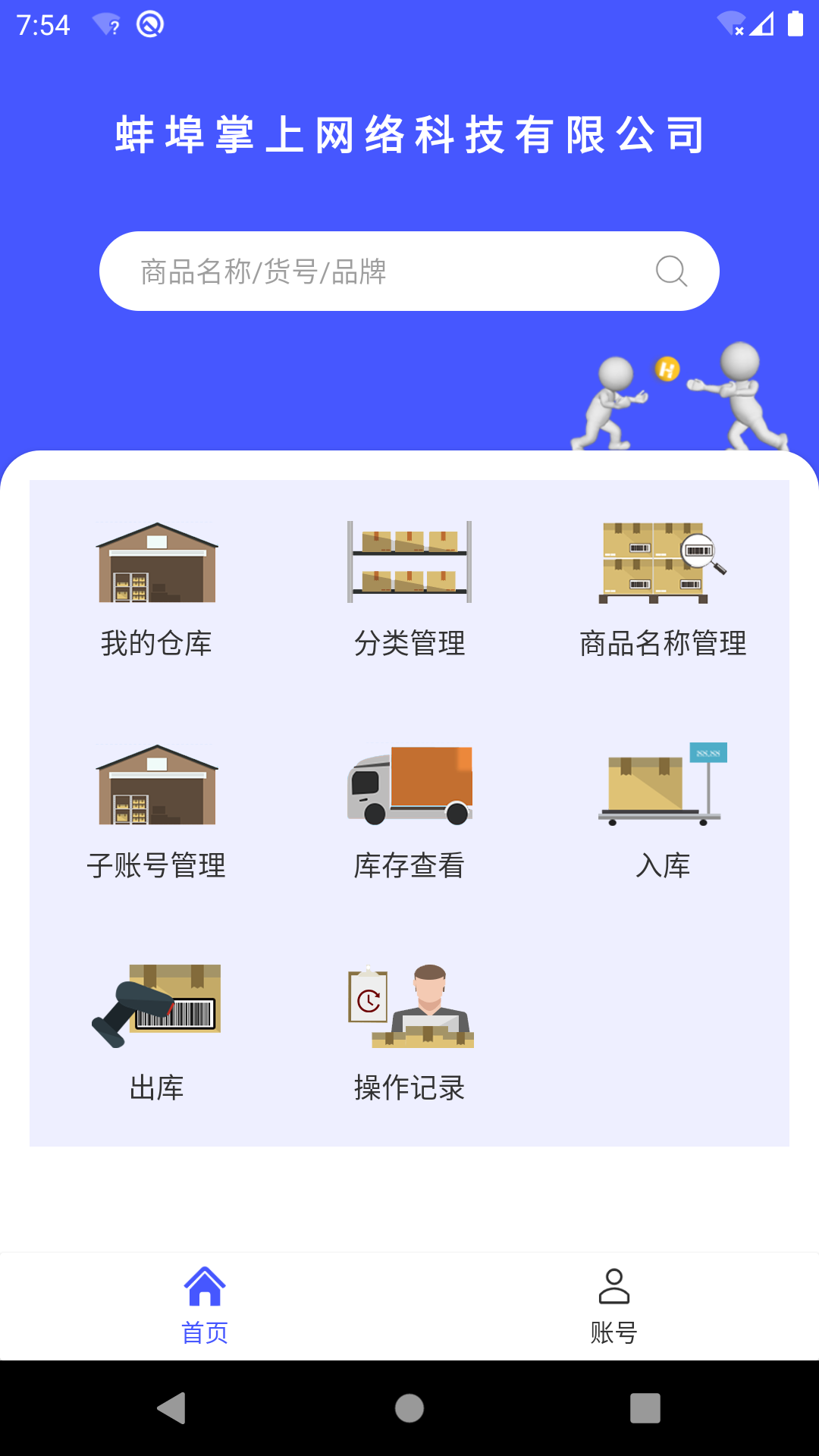Switch to the 账号 account tab

(614, 1306)
